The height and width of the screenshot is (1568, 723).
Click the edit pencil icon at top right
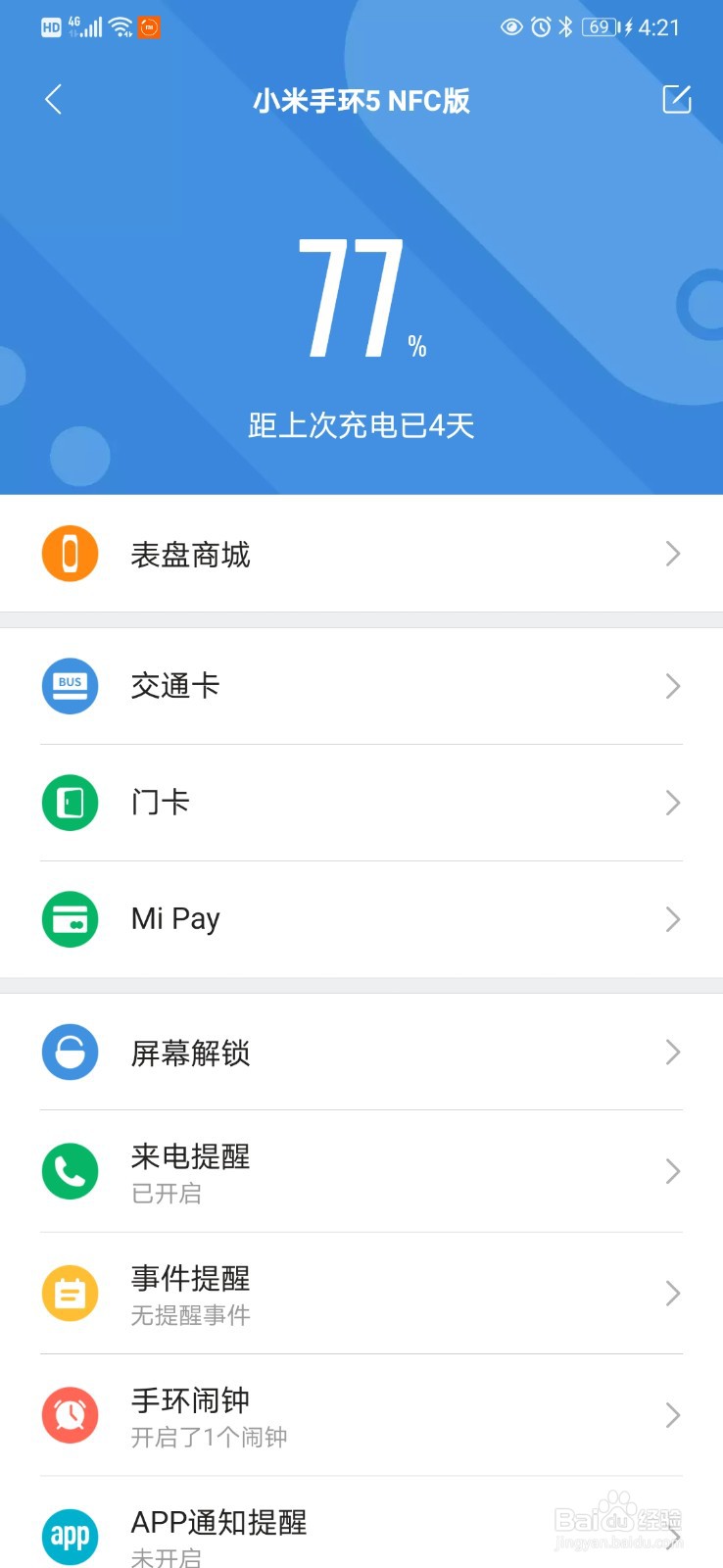676,99
